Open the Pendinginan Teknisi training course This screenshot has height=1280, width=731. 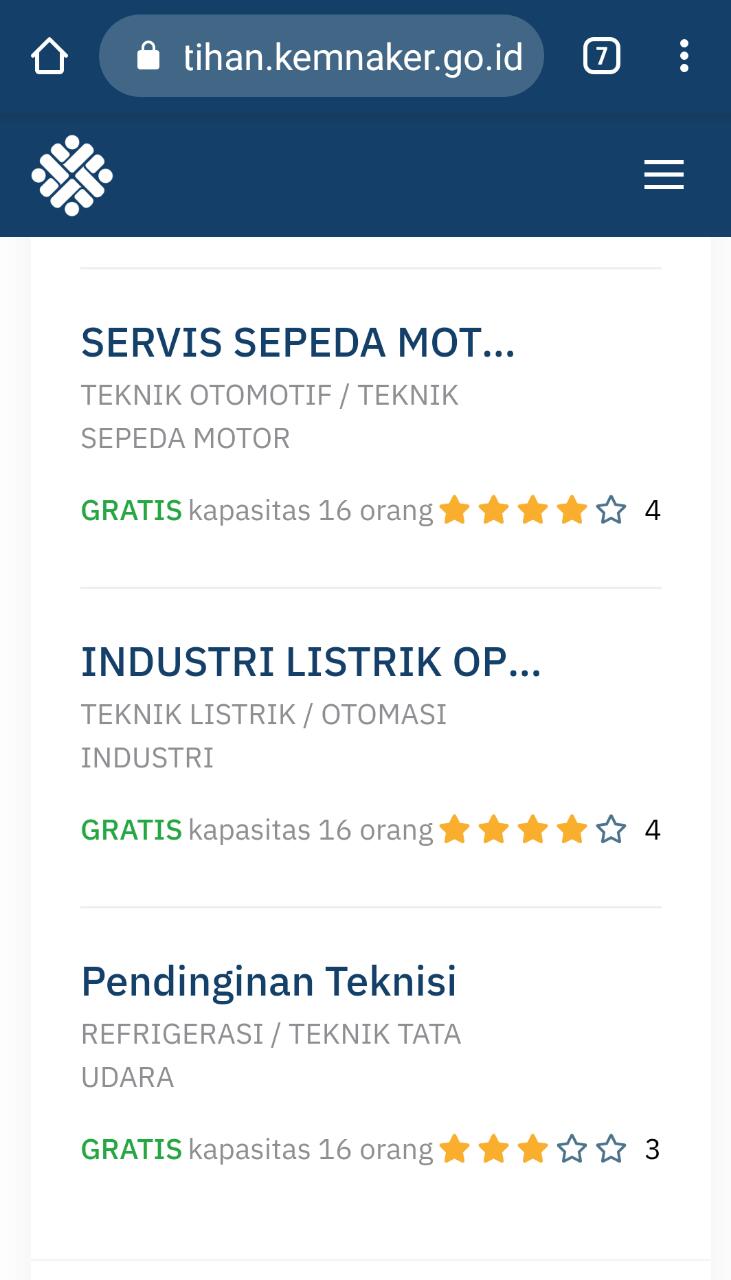pyautogui.click(x=269, y=981)
